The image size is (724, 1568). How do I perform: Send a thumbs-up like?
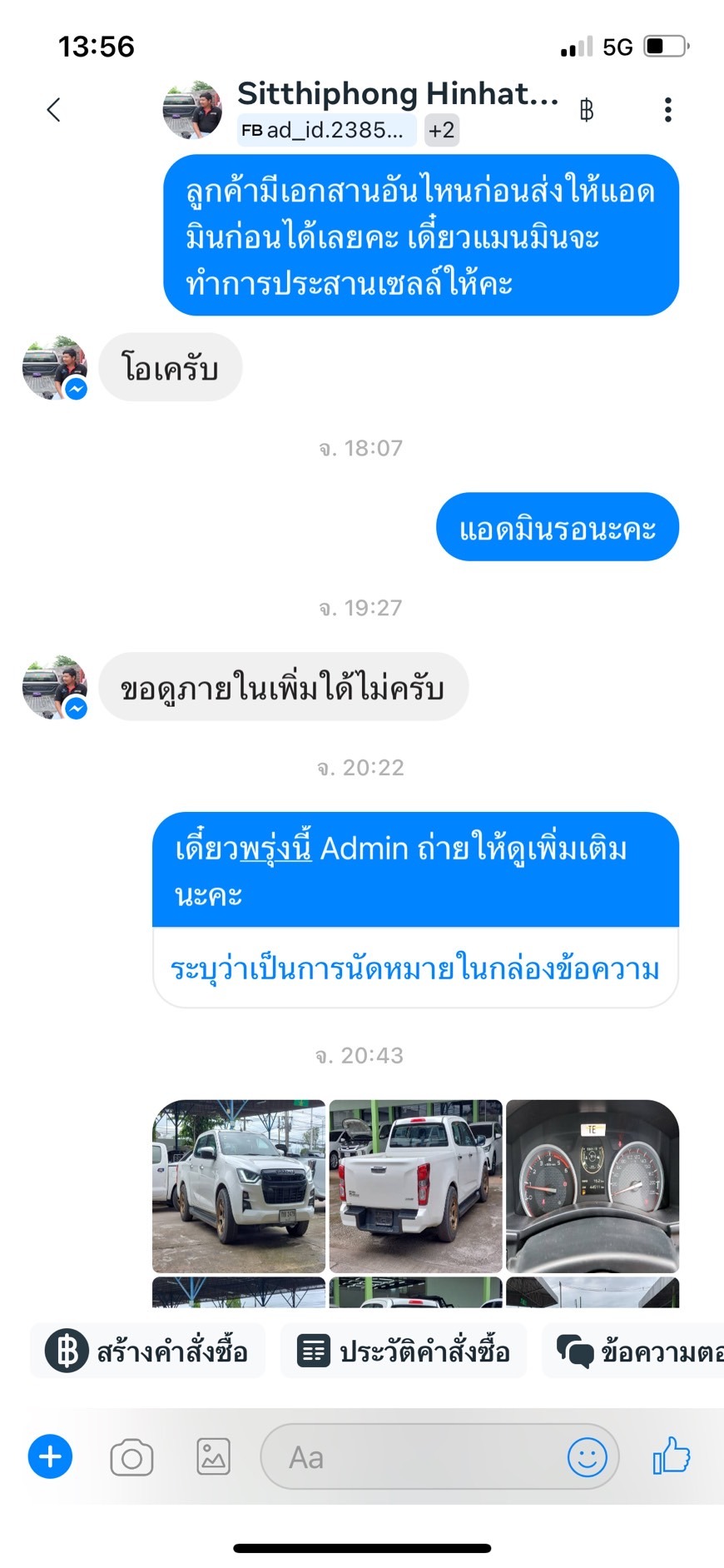click(x=672, y=1456)
